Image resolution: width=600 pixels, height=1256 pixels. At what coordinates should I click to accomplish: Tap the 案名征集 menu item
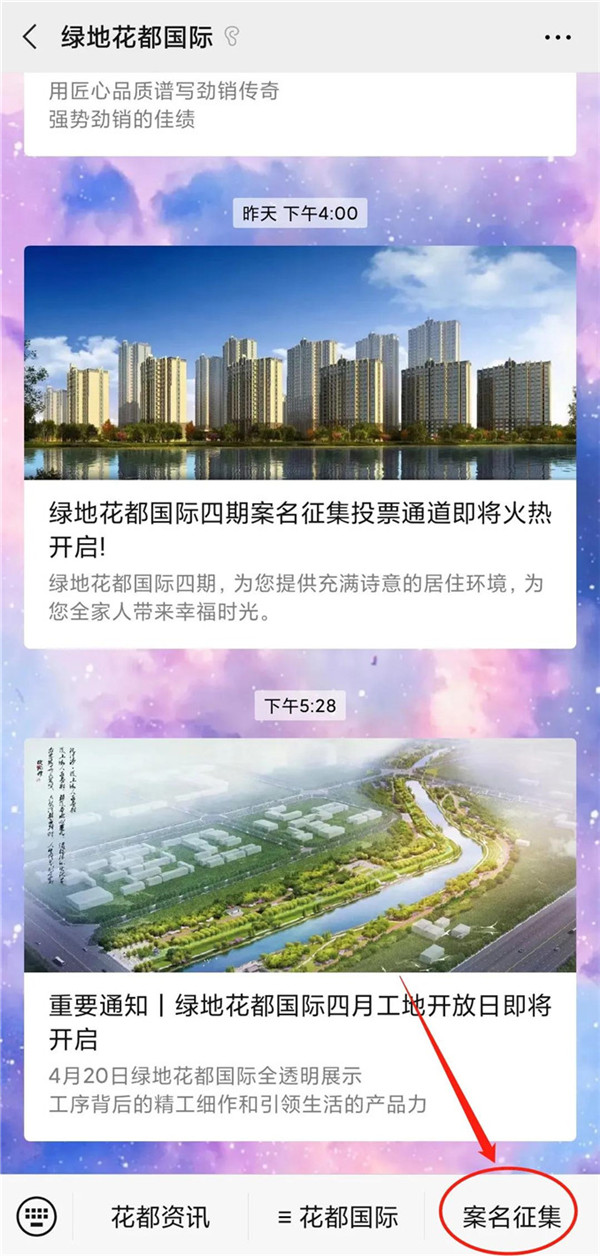pos(511,1217)
